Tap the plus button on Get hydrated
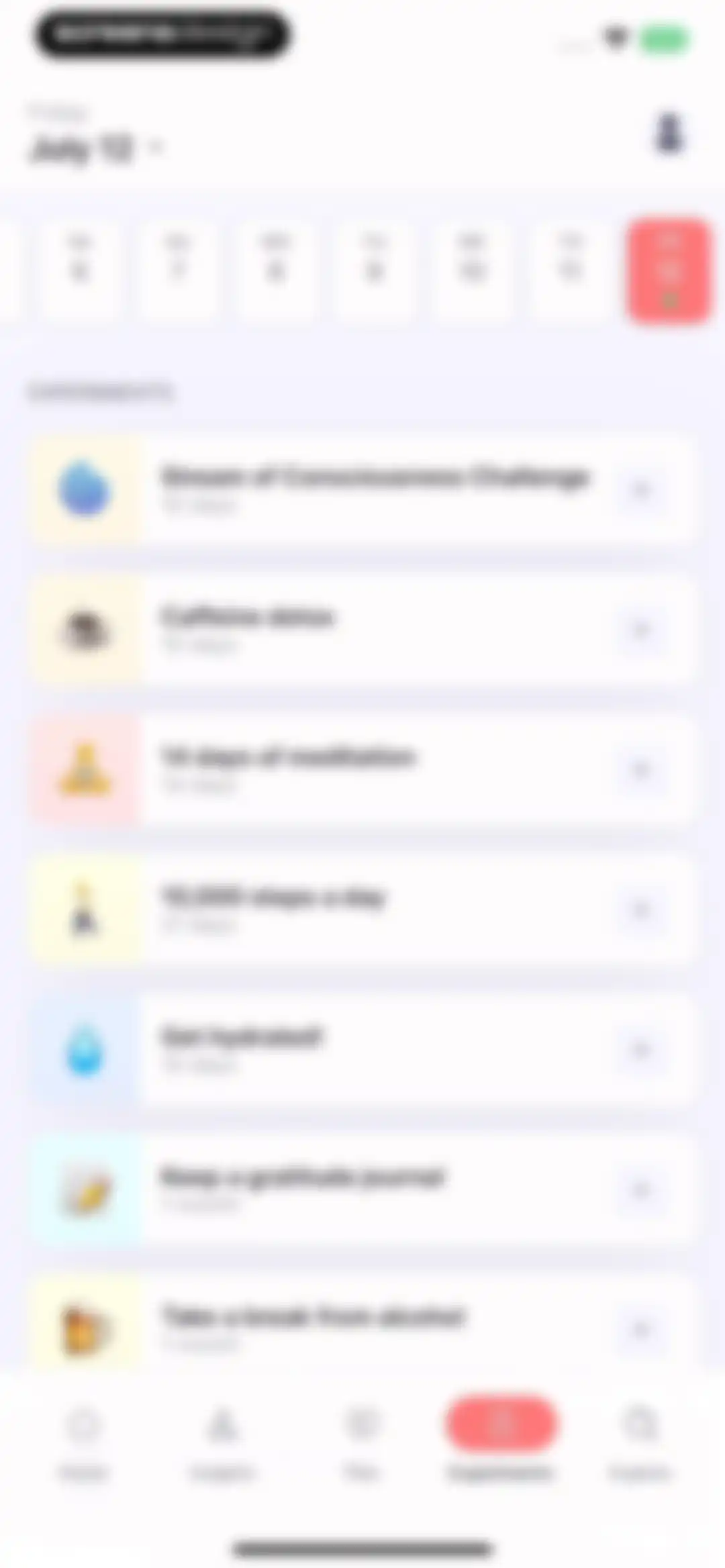This screenshot has width=725, height=1568. point(641,1050)
